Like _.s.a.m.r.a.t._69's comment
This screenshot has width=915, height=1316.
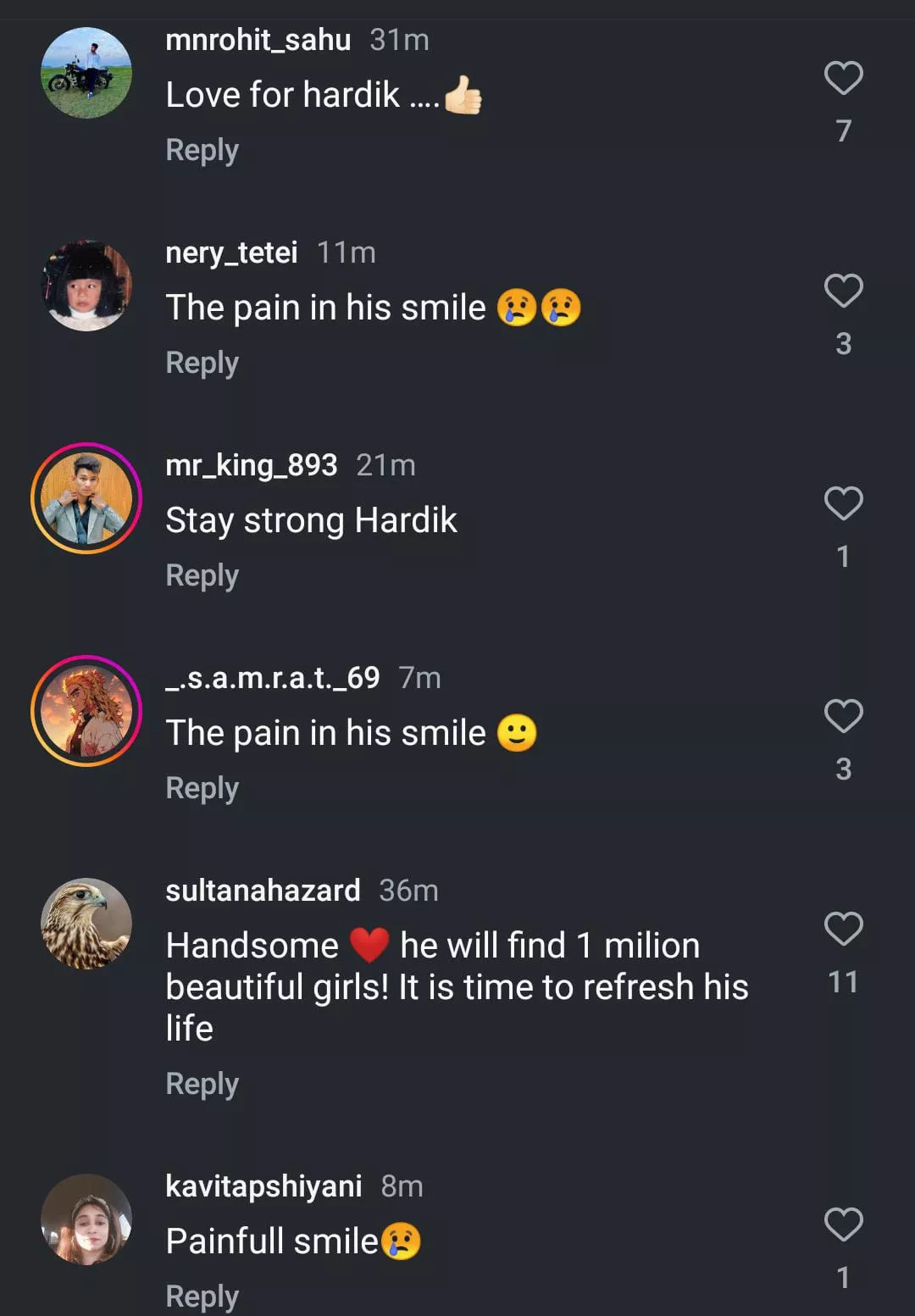coord(843,716)
